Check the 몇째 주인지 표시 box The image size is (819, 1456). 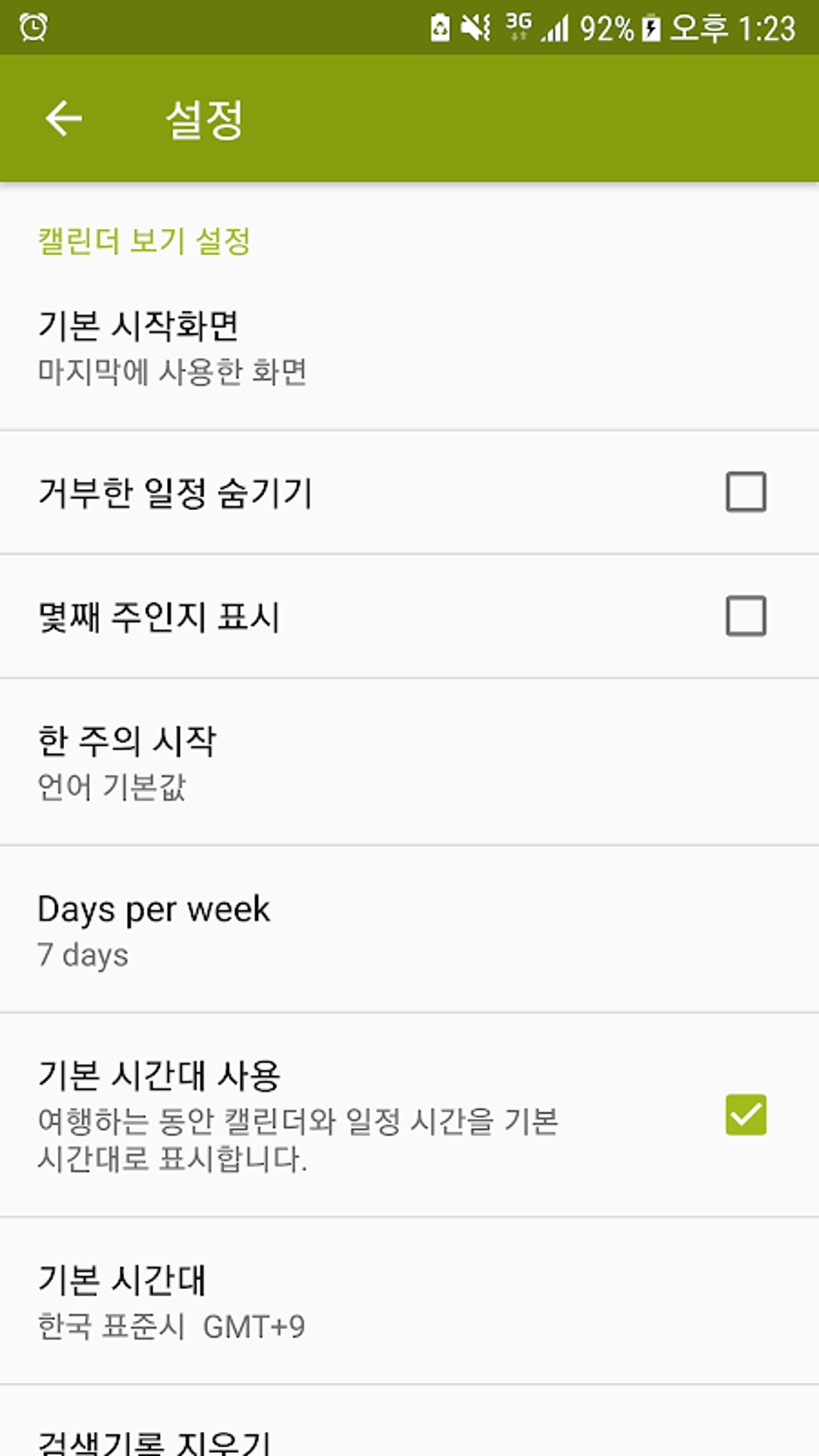point(745,617)
